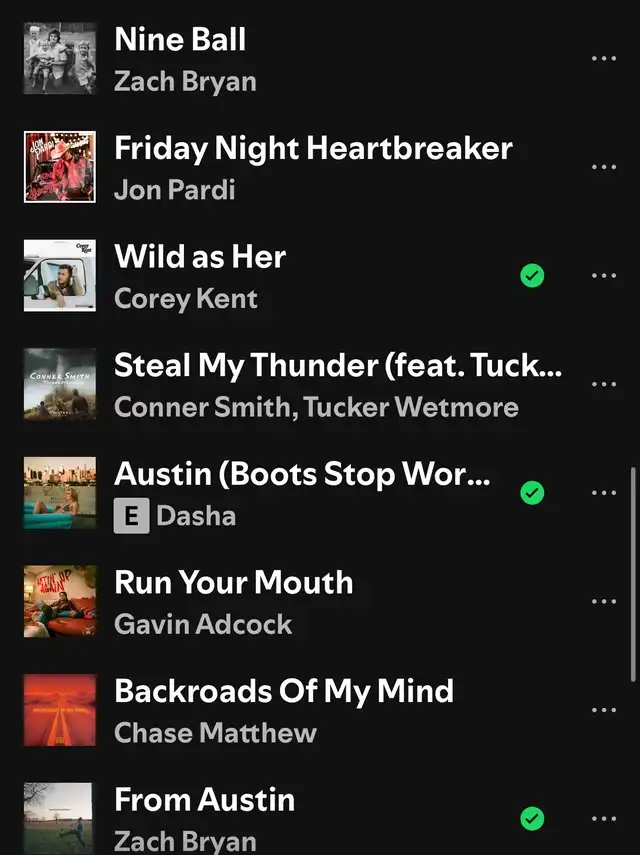Open more options for Backroads Of My Mind
Image resolution: width=640 pixels, height=855 pixels.
[x=604, y=710]
